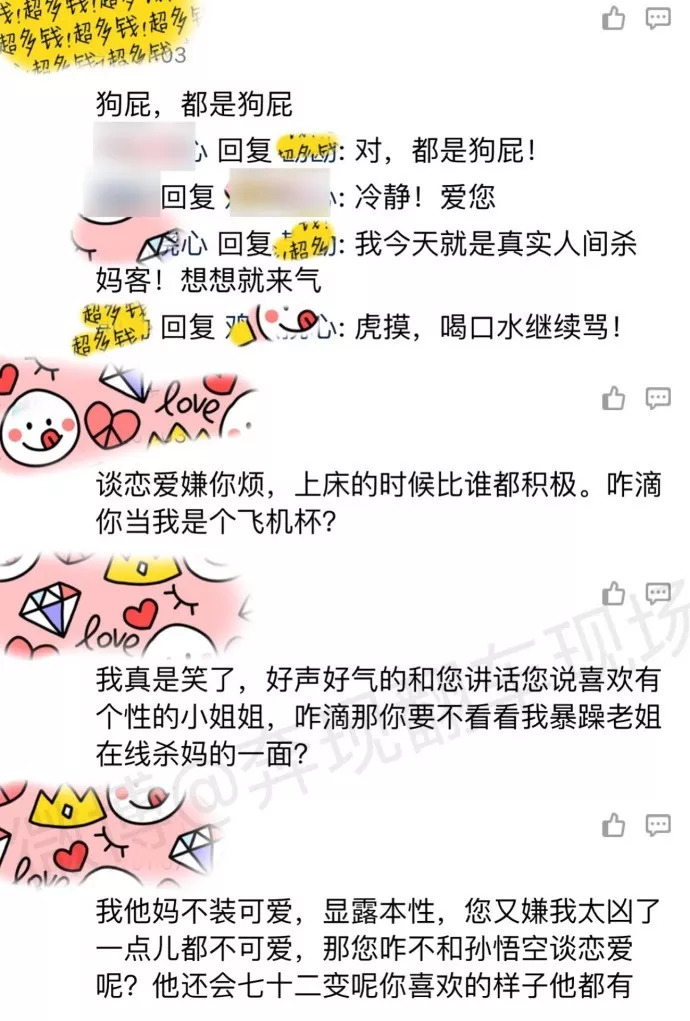Like the '孙悟空' comment

614,826
